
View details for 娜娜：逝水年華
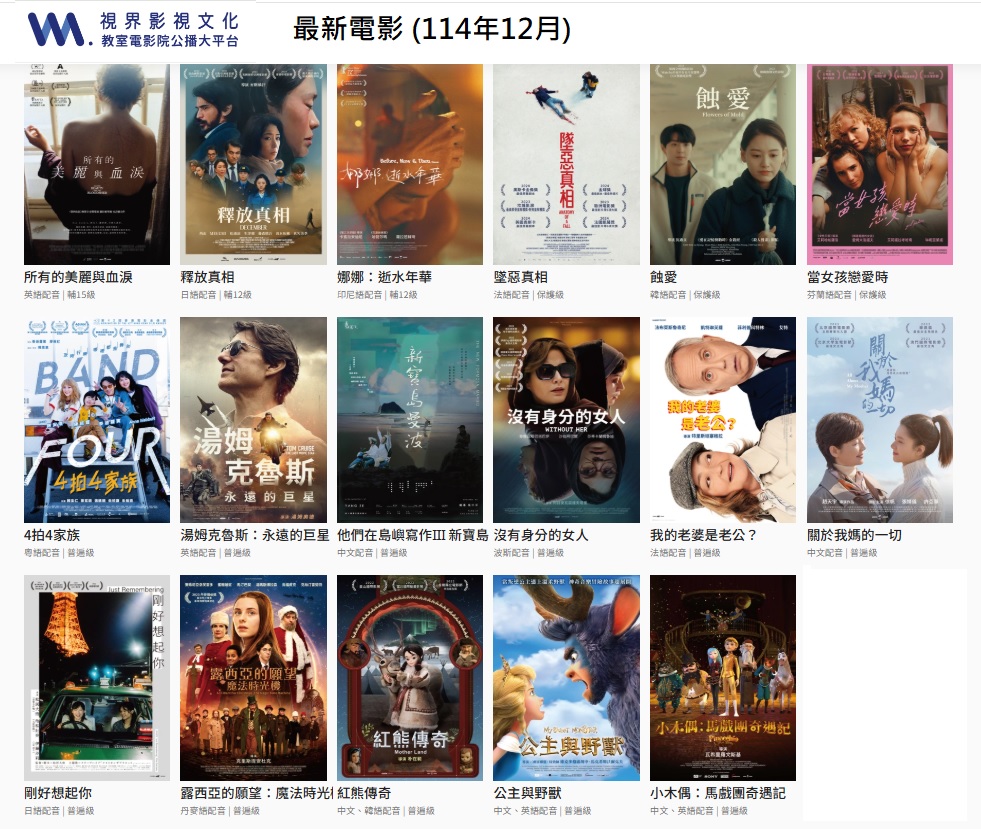point(410,165)
